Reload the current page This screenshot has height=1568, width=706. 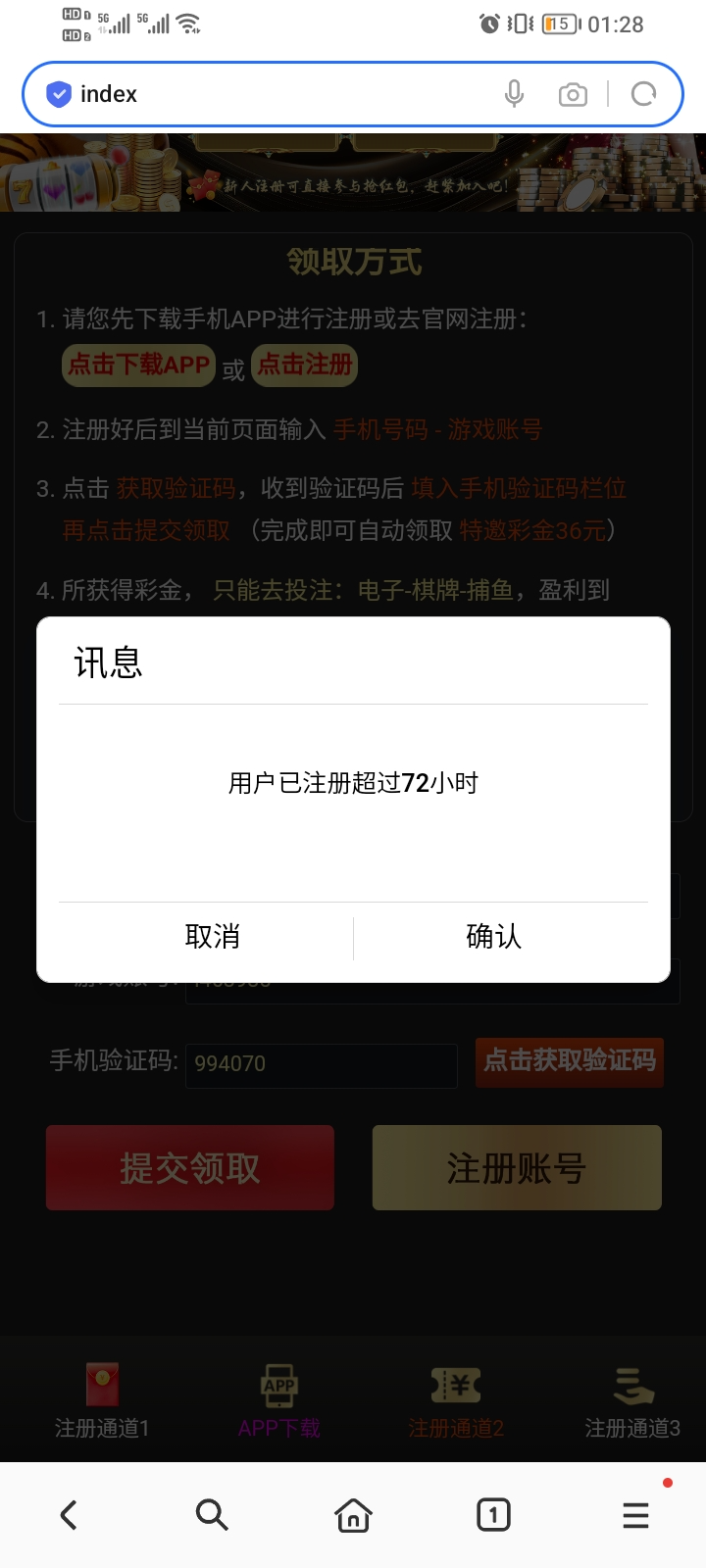click(x=643, y=94)
